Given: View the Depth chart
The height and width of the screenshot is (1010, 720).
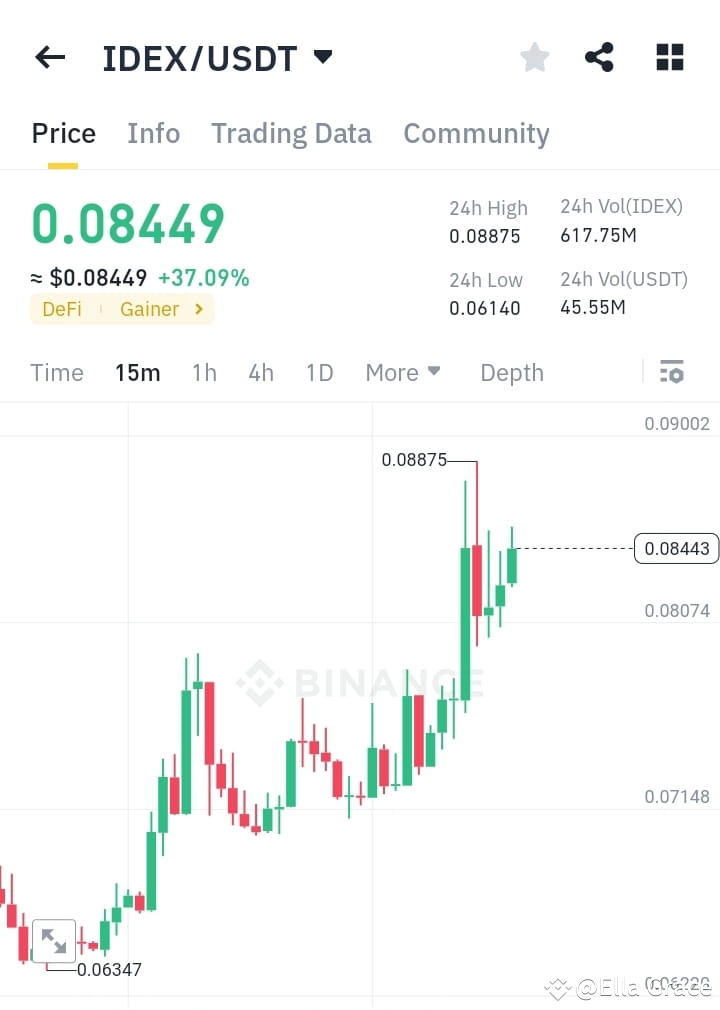Looking at the screenshot, I should (x=511, y=372).
